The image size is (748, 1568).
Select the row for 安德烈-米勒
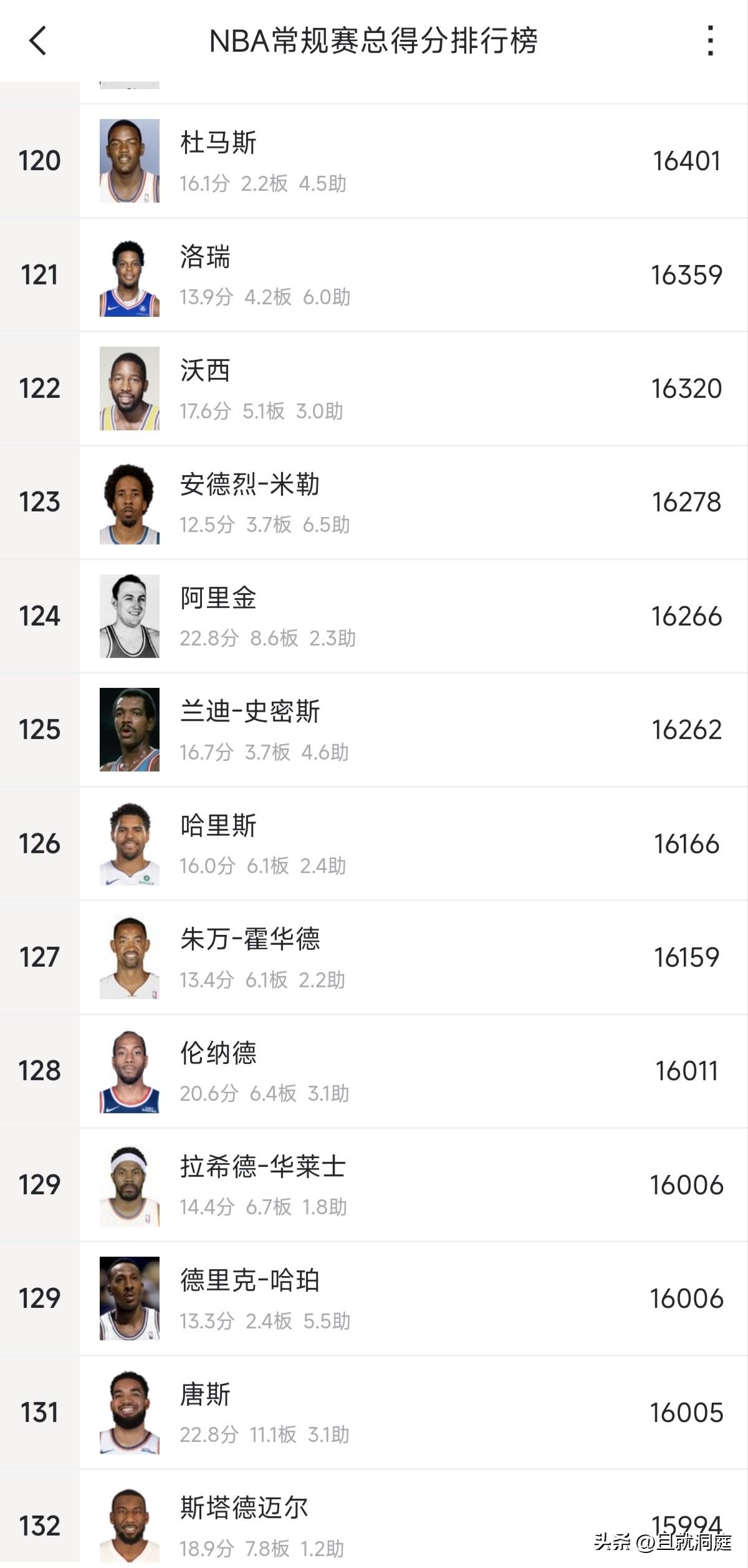374,500
